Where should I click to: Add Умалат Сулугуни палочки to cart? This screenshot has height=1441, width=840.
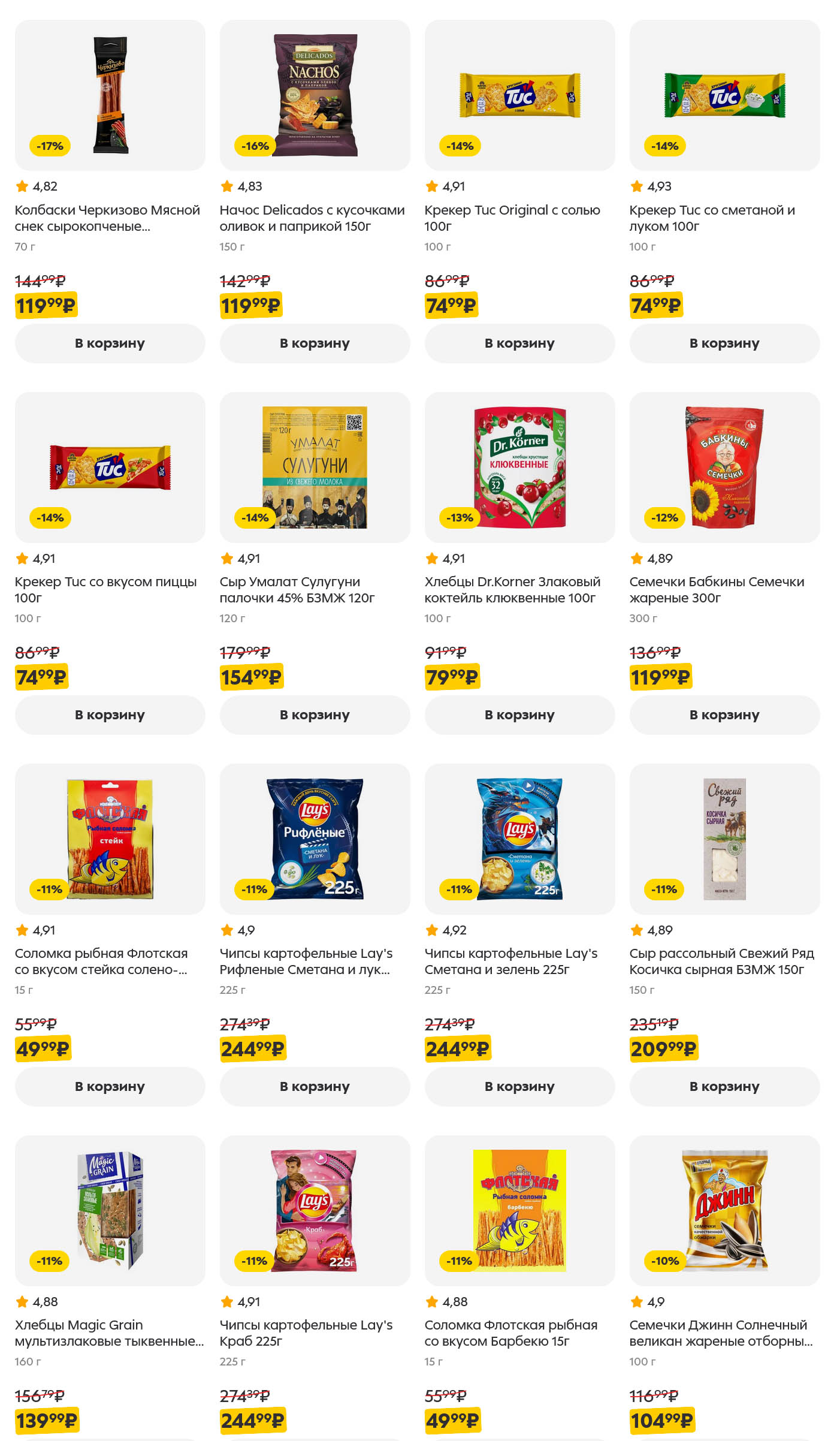(x=315, y=715)
